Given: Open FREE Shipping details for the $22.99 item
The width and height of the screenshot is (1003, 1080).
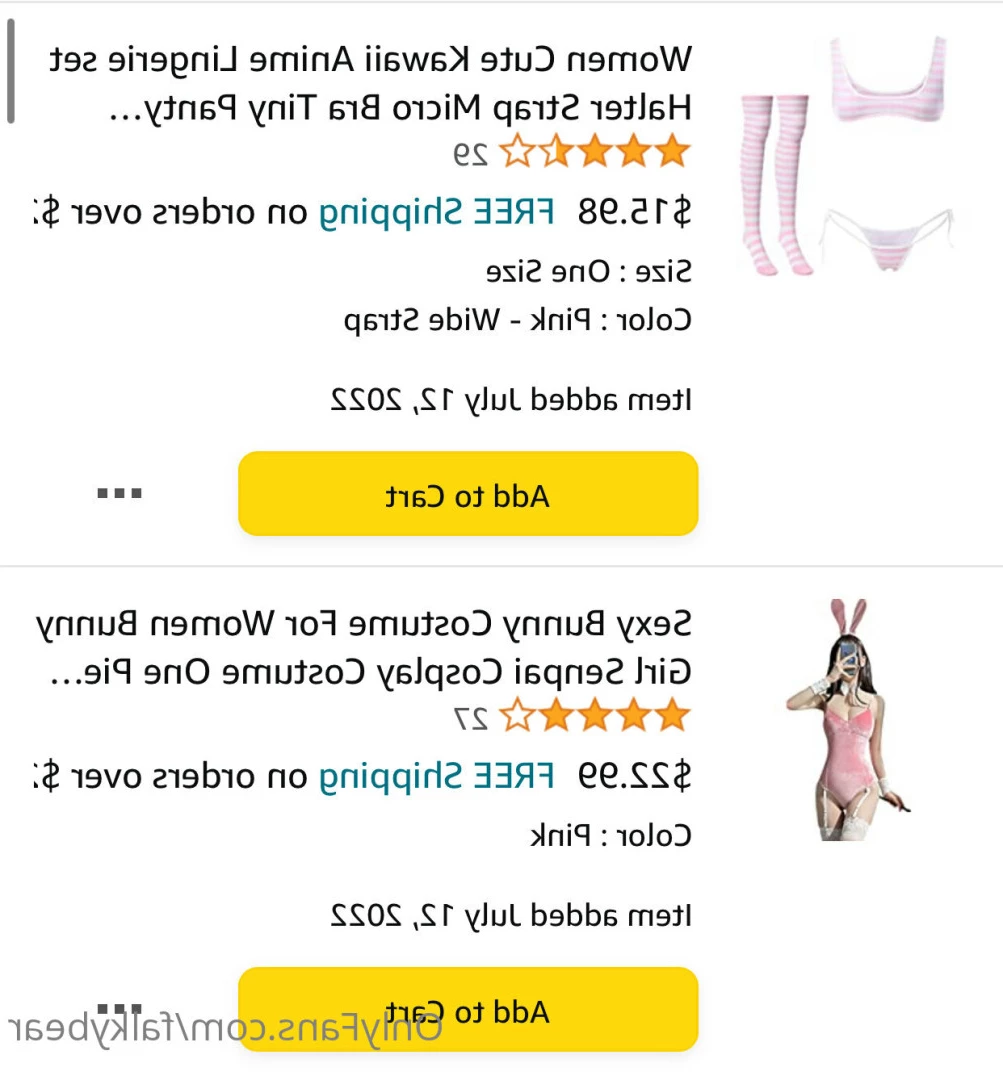Looking at the screenshot, I should (436, 775).
